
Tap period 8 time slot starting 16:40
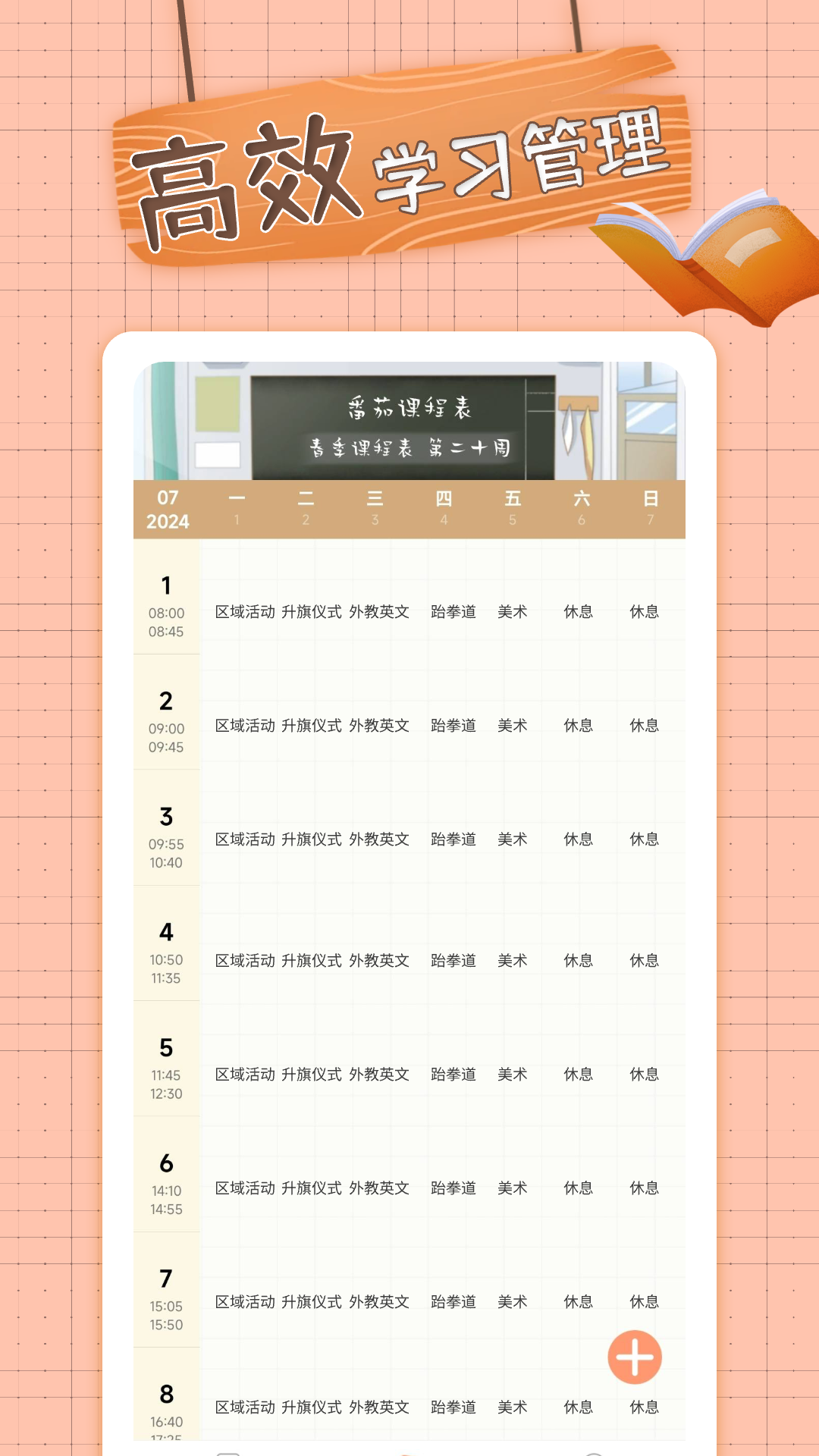[x=166, y=1414]
